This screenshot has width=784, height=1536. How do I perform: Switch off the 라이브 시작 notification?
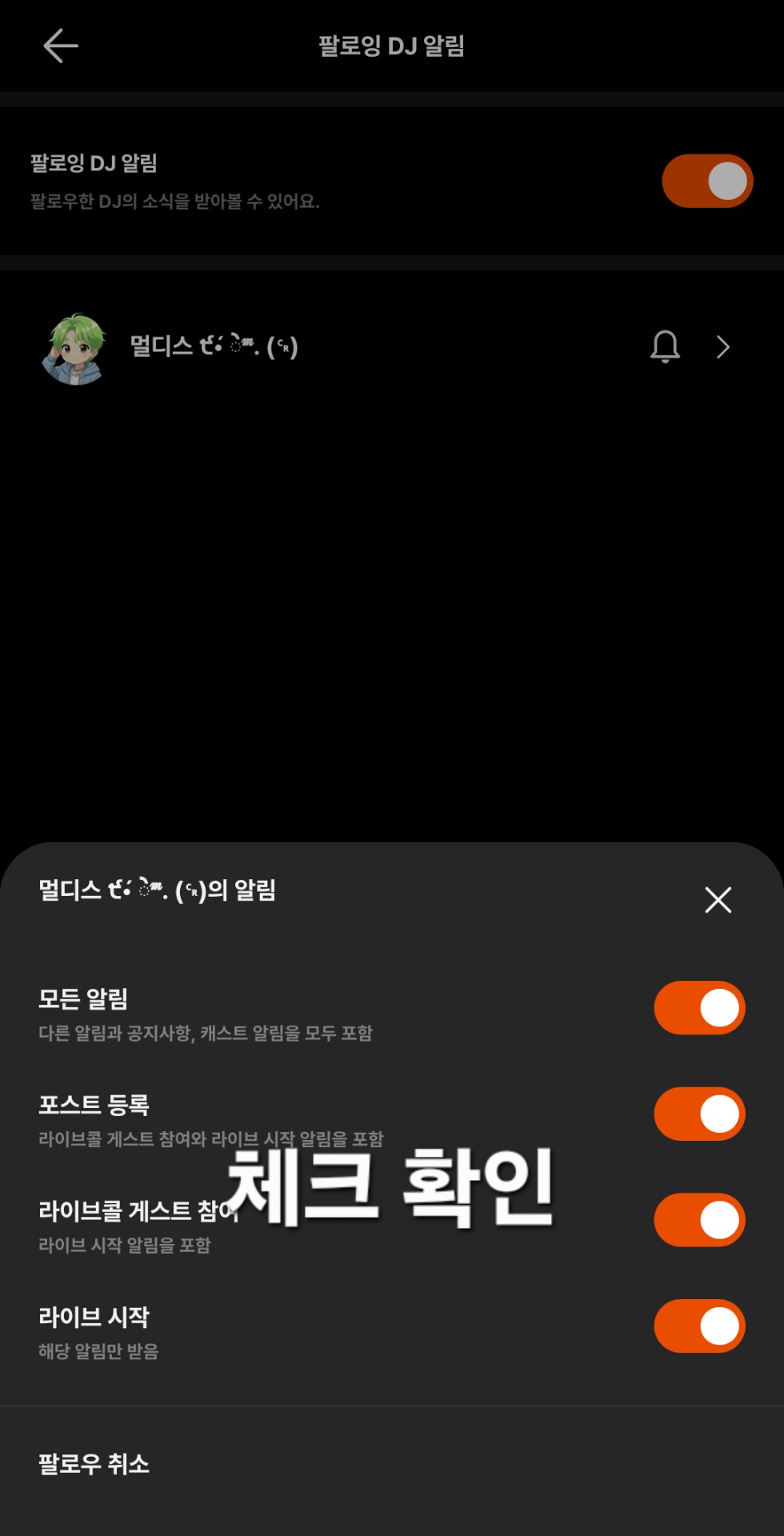pos(699,1326)
